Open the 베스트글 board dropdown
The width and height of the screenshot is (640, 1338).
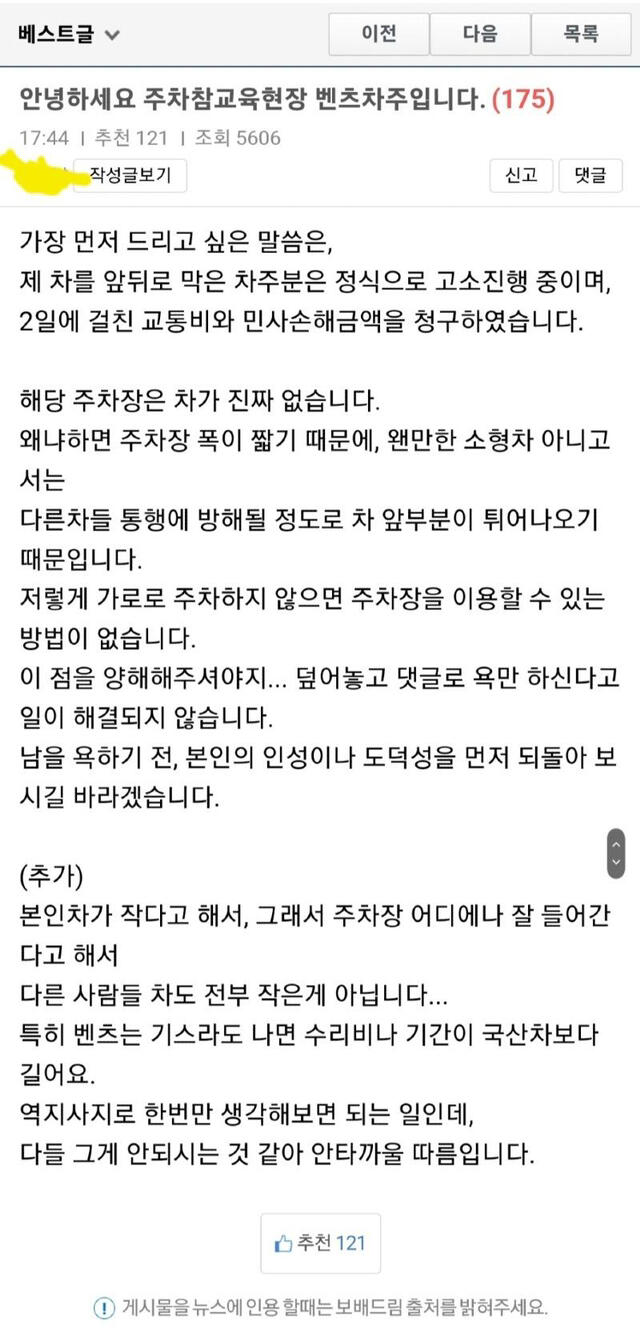click(68, 35)
